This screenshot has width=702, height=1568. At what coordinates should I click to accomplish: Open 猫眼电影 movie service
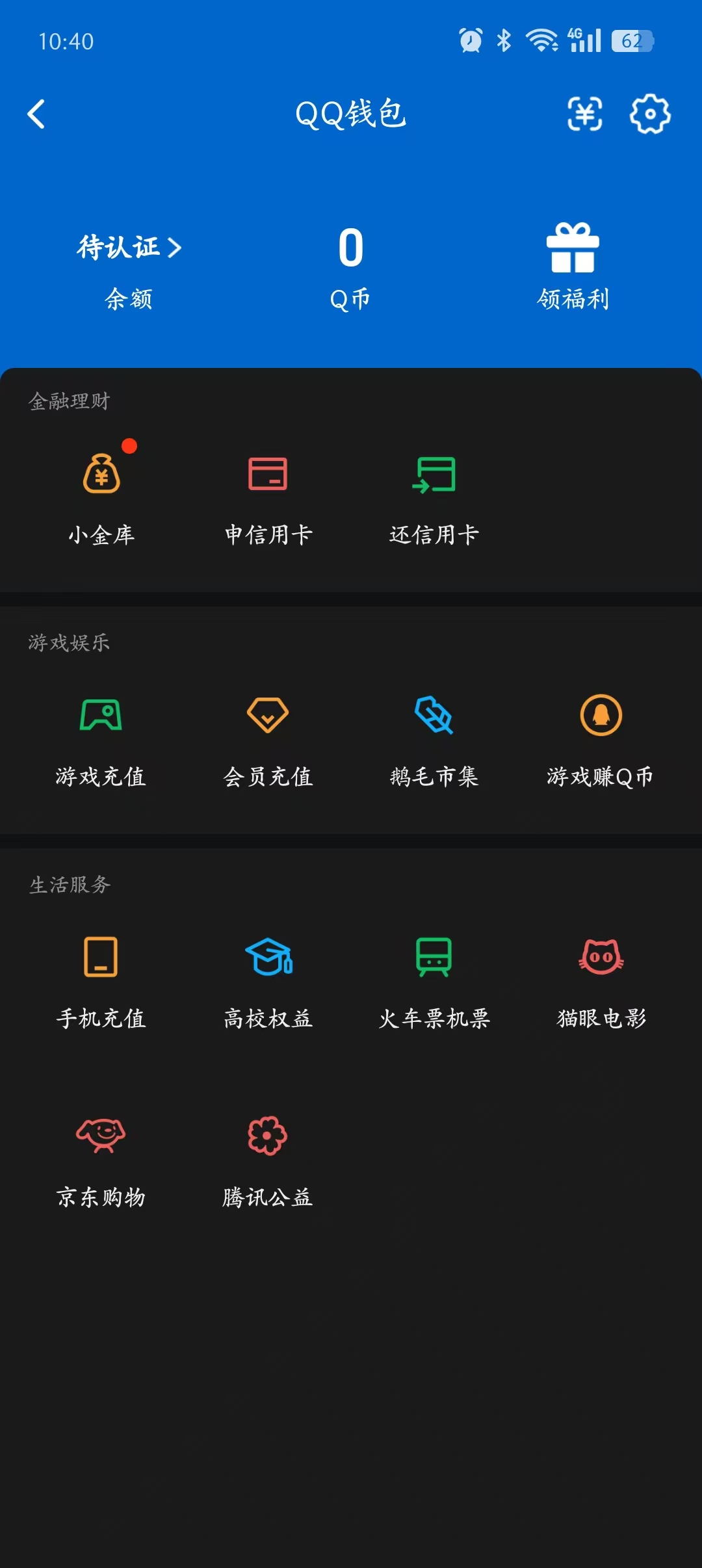click(599, 978)
